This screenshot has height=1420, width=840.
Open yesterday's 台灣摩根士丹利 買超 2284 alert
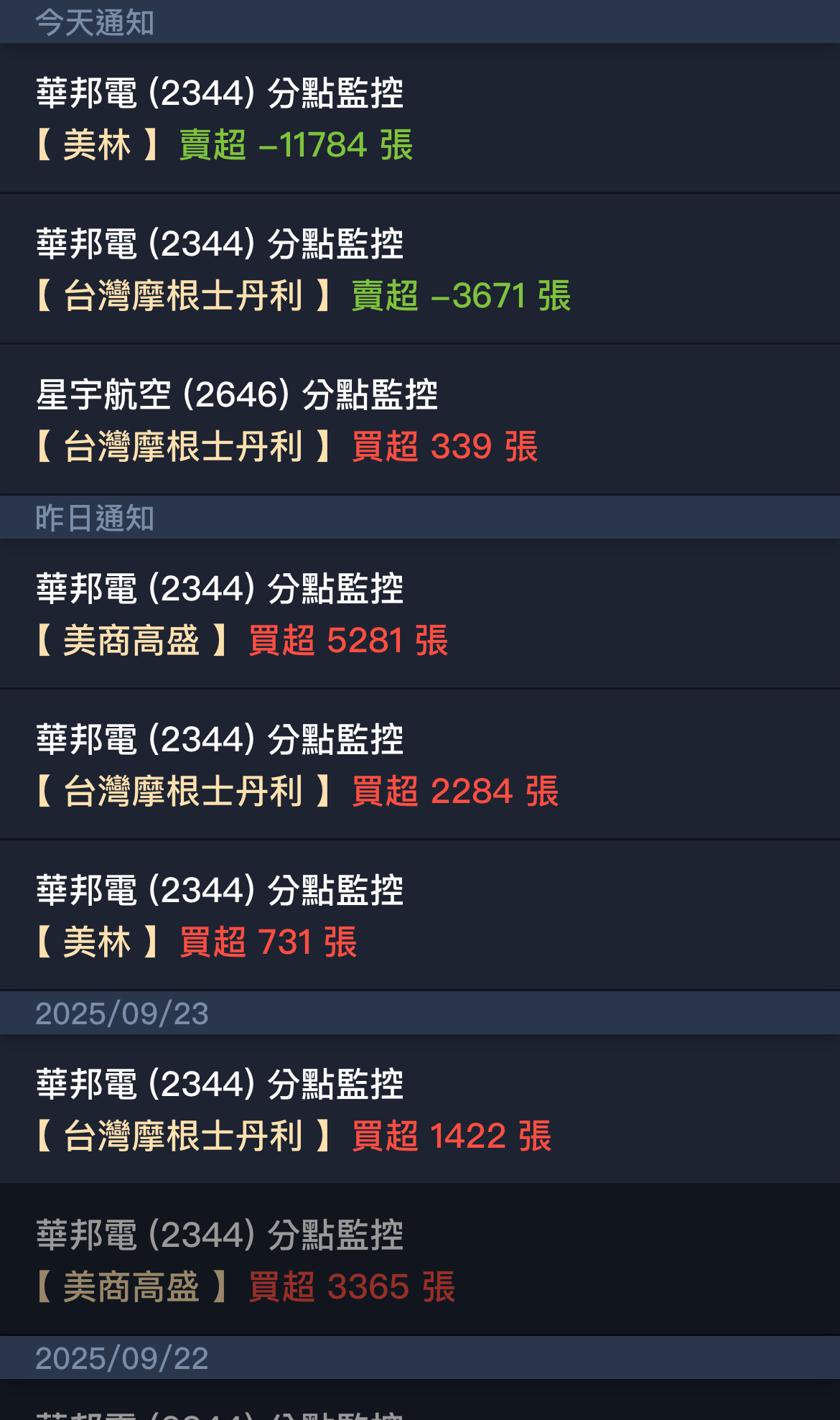pyautogui.click(x=420, y=765)
